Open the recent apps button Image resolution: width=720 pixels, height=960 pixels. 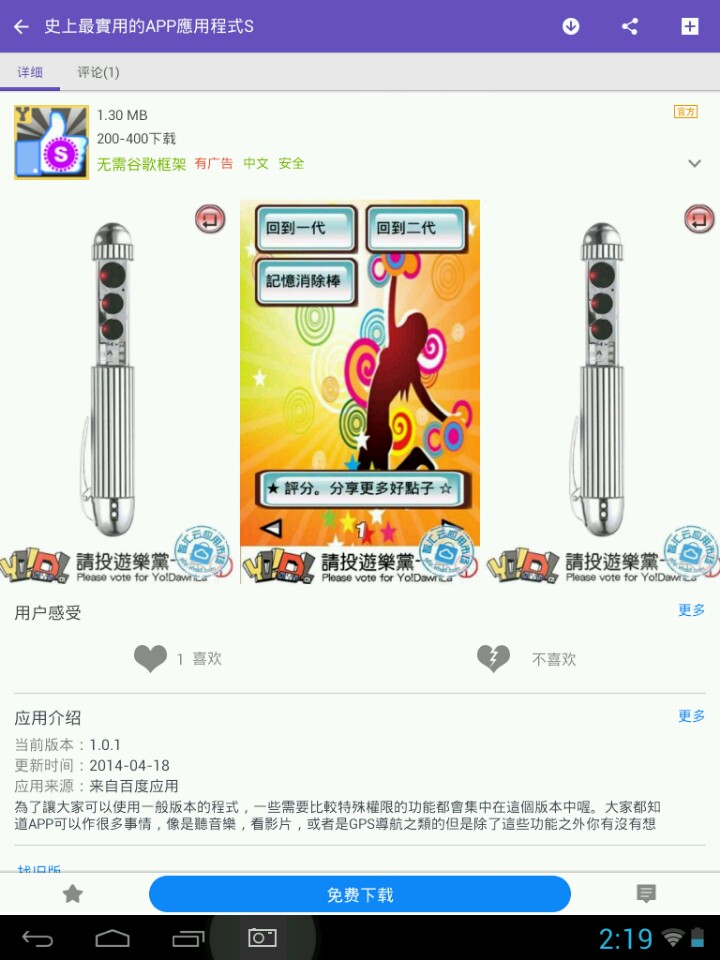[187, 938]
